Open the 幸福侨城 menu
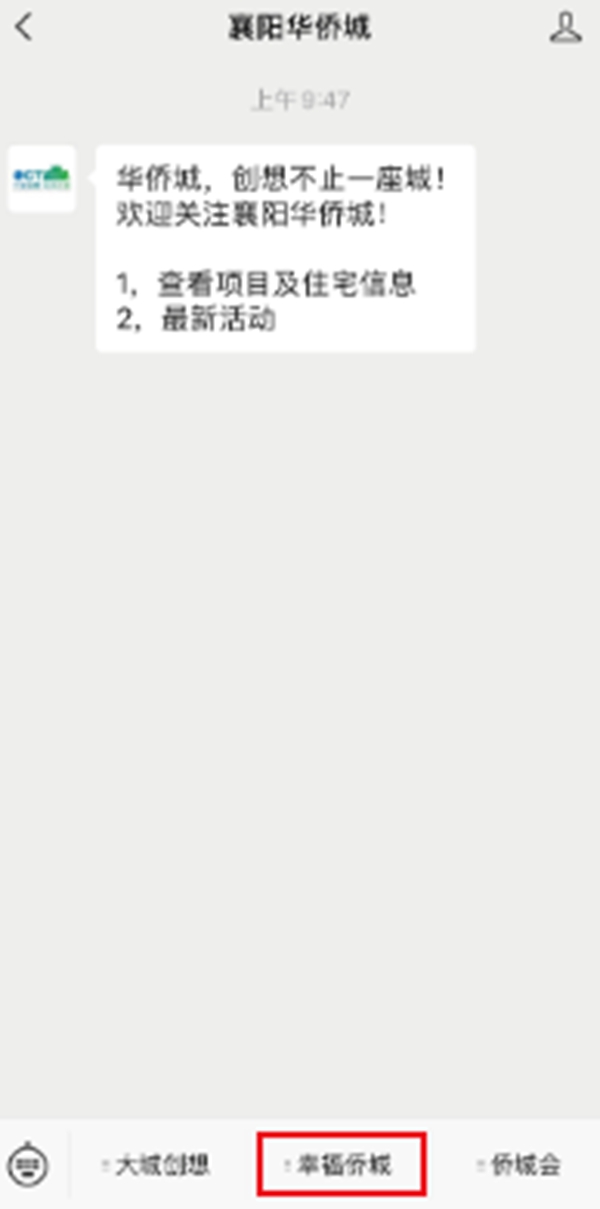This screenshot has height=1209, width=600. pyautogui.click(x=342, y=1164)
